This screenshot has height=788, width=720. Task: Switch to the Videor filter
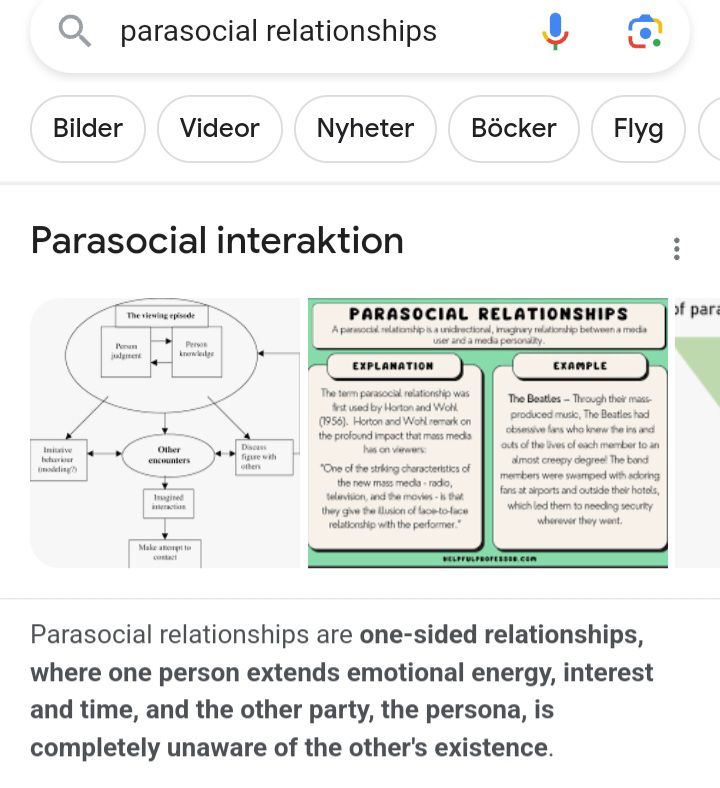point(220,128)
